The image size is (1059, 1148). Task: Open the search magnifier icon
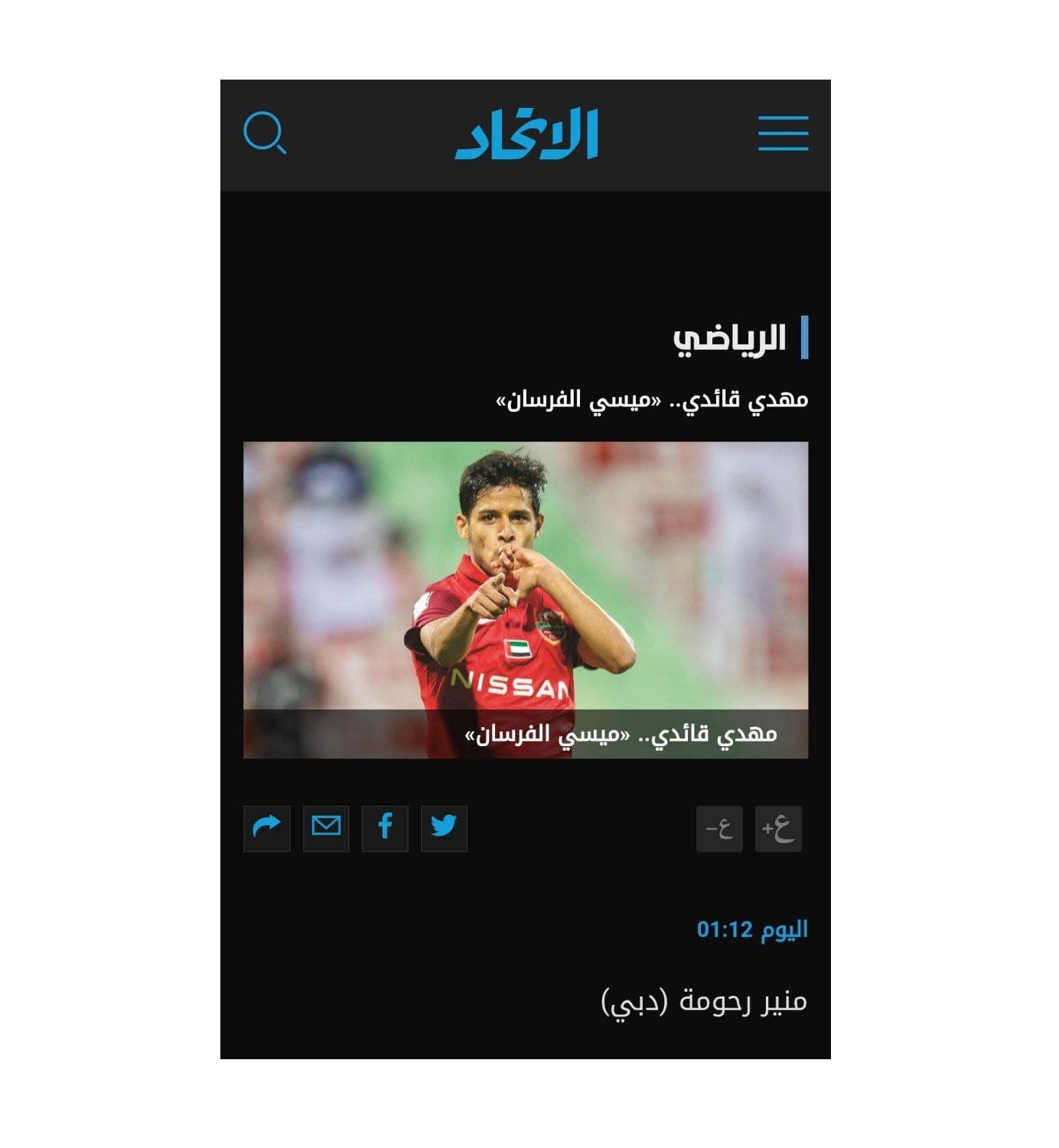click(265, 133)
